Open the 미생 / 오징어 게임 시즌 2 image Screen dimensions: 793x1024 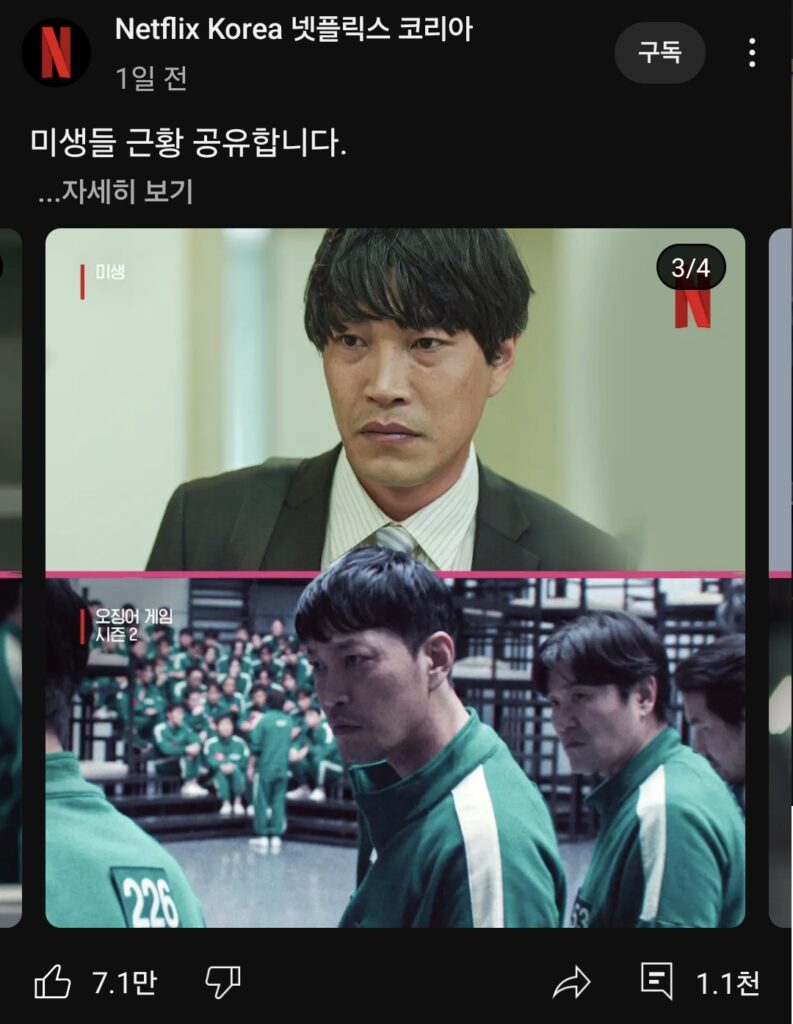[395, 577]
